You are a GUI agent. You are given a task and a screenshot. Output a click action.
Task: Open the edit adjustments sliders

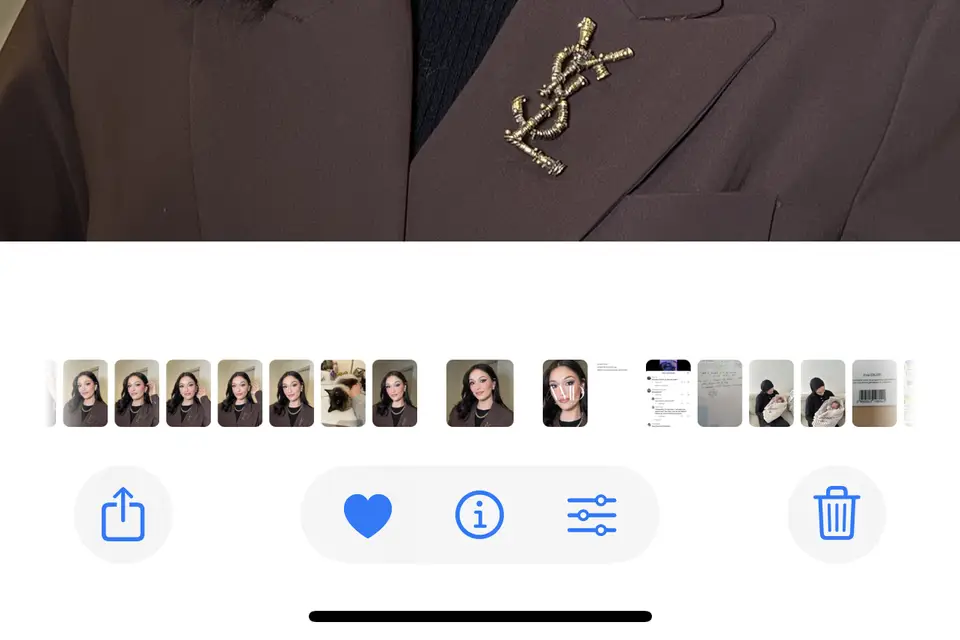[592, 515]
